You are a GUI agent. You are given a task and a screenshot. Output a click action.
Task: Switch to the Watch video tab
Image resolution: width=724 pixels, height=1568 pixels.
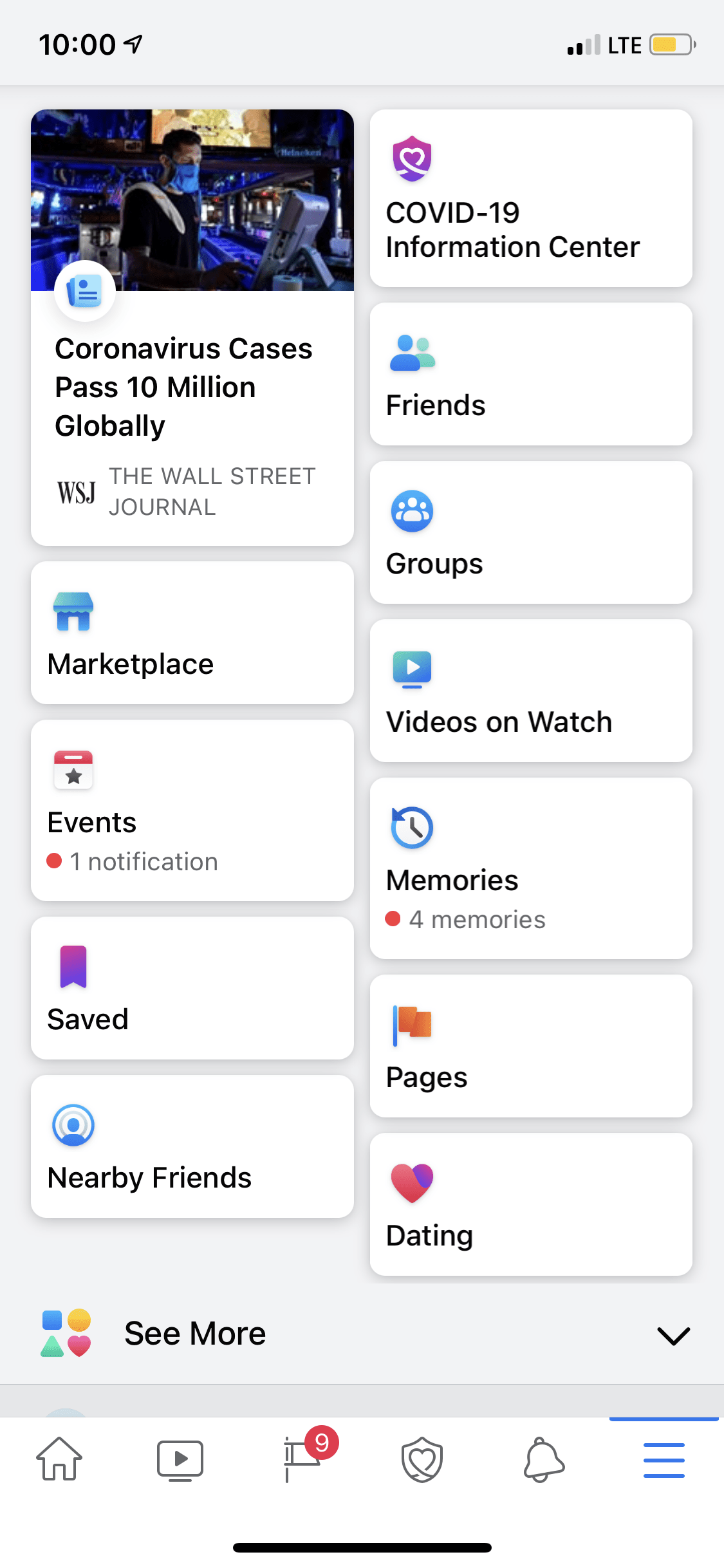(180, 1460)
